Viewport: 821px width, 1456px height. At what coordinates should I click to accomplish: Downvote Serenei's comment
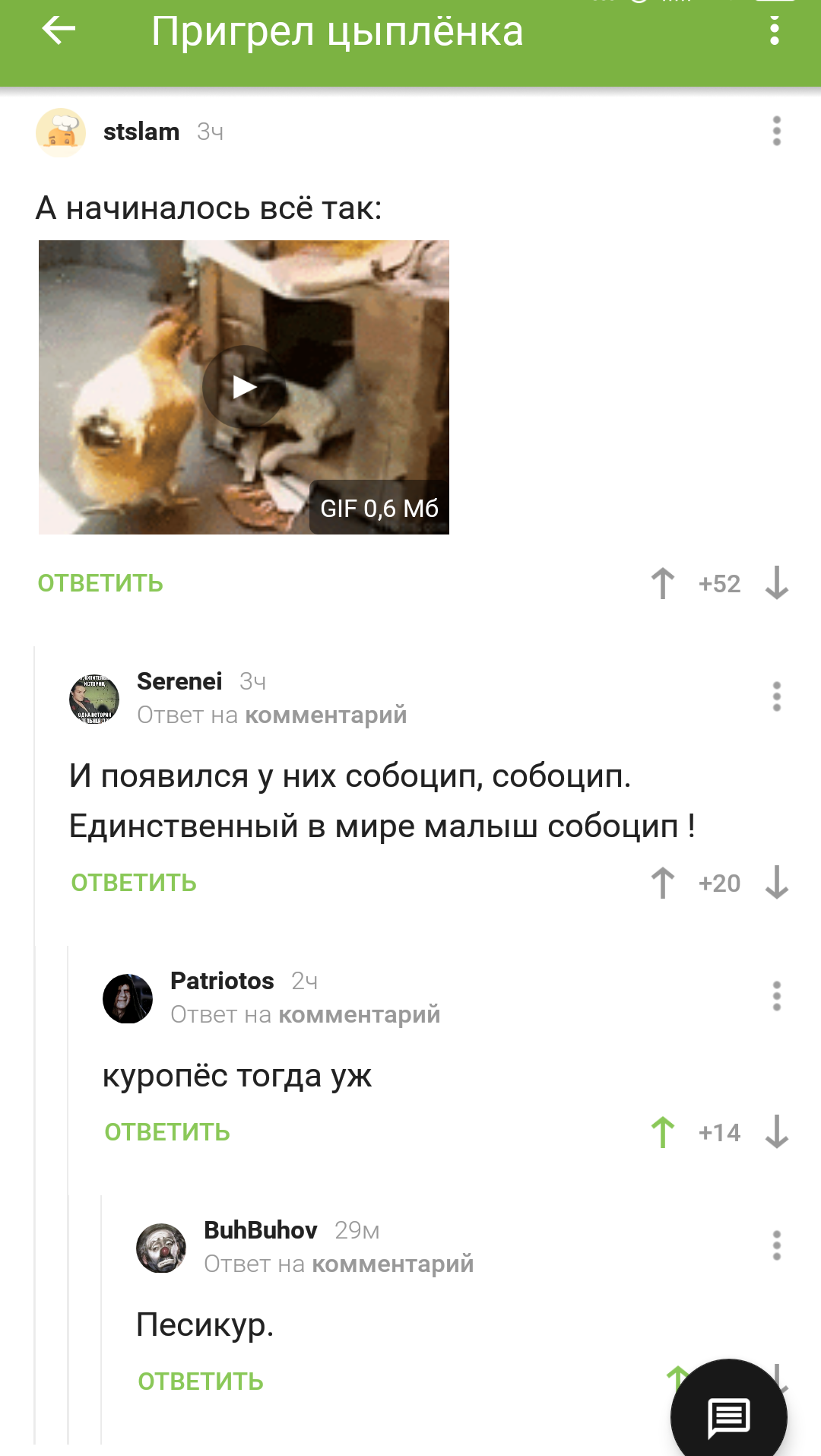pos(776,883)
